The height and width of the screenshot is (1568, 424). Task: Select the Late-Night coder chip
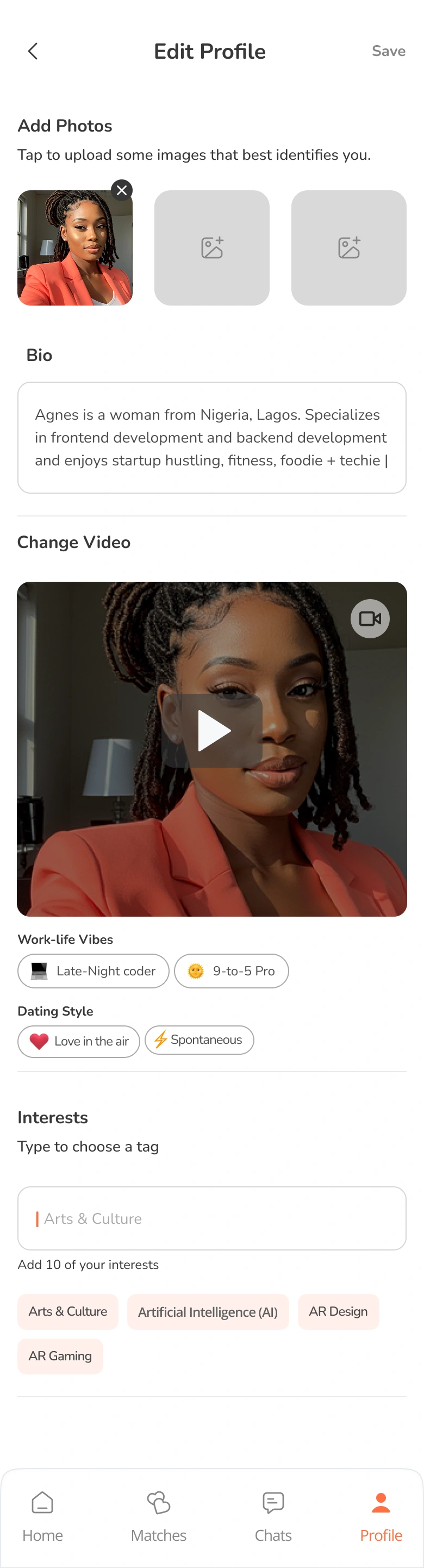click(x=93, y=971)
